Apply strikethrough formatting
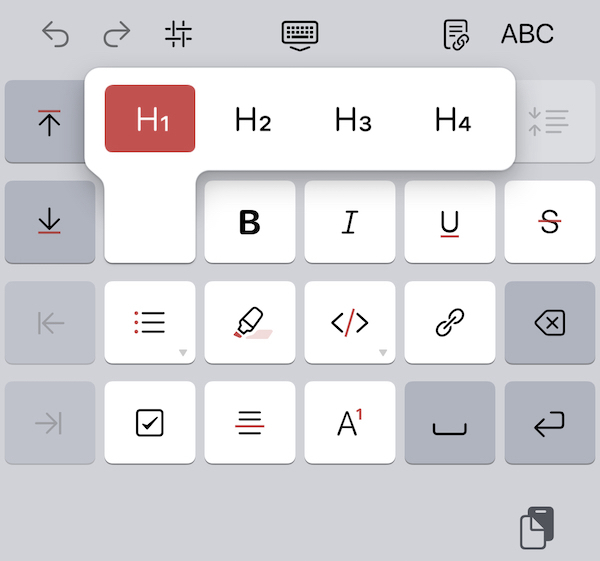600x561 pixels. 550,222
